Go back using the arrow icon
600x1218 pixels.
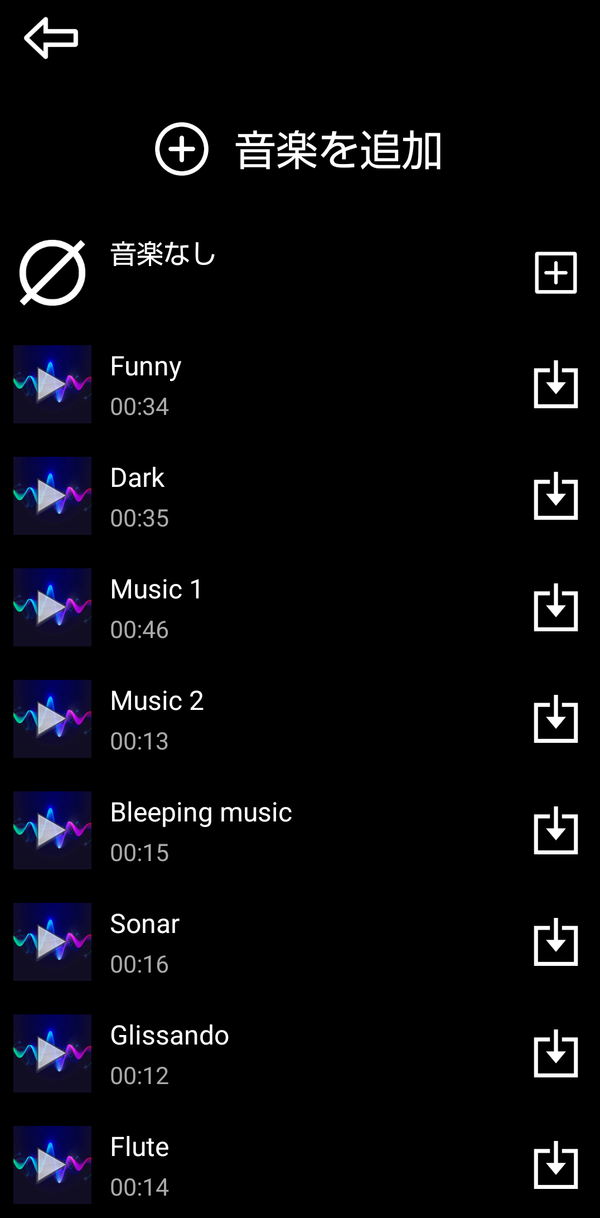51,38
